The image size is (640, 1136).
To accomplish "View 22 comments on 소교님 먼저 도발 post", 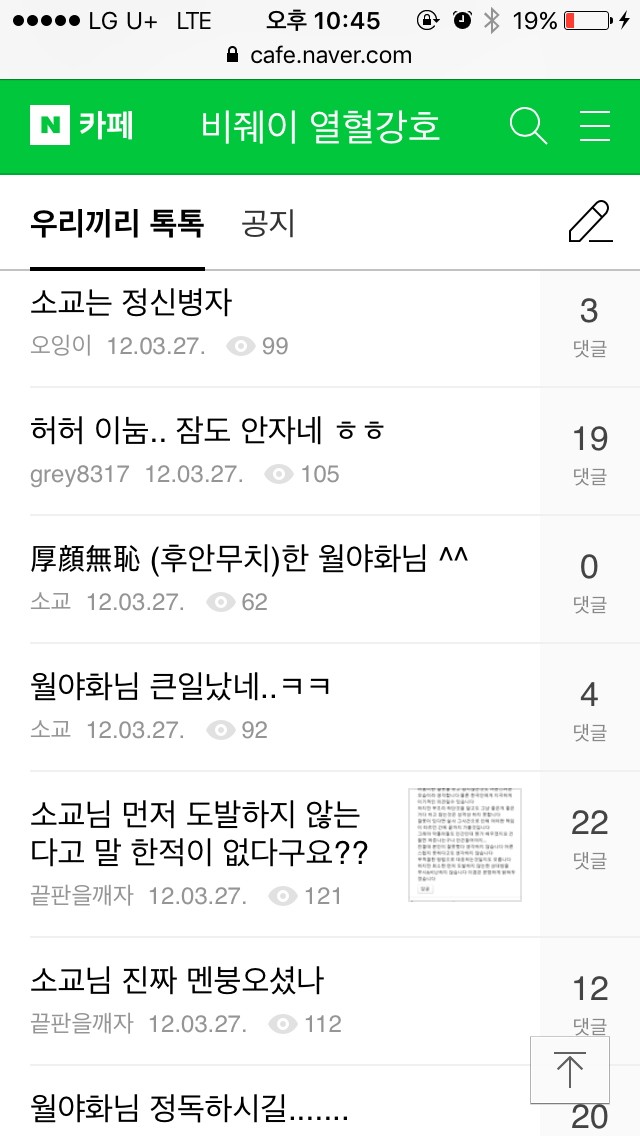I will pyautogui.click(x=590, y=835).
